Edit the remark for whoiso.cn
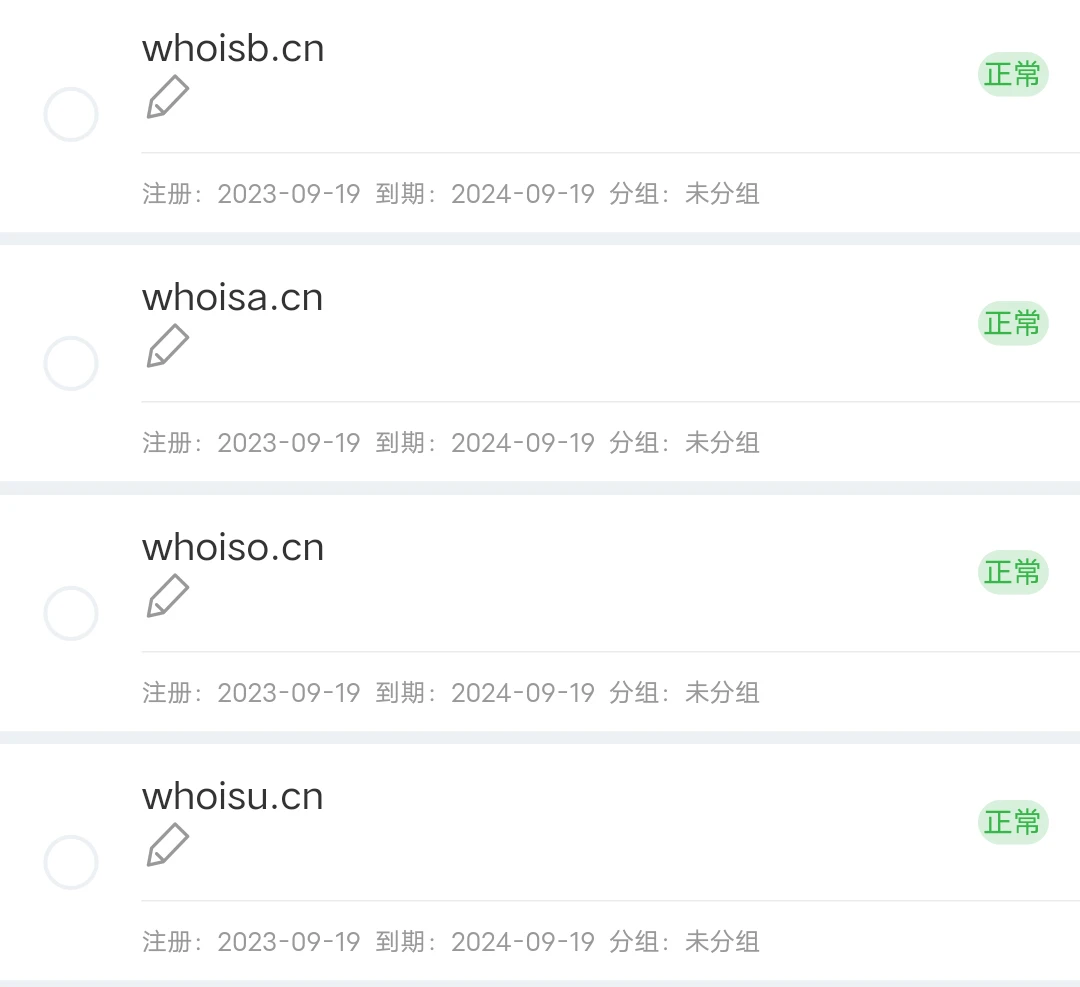 167,597
